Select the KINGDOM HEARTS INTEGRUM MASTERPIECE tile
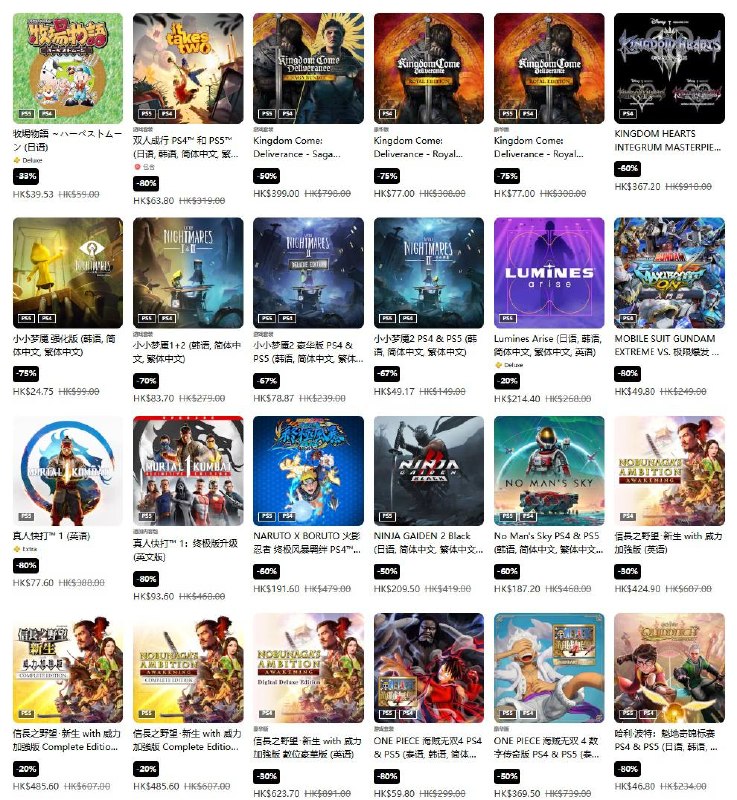Screen dimensions: 737x800 click(x=669, y=68)
